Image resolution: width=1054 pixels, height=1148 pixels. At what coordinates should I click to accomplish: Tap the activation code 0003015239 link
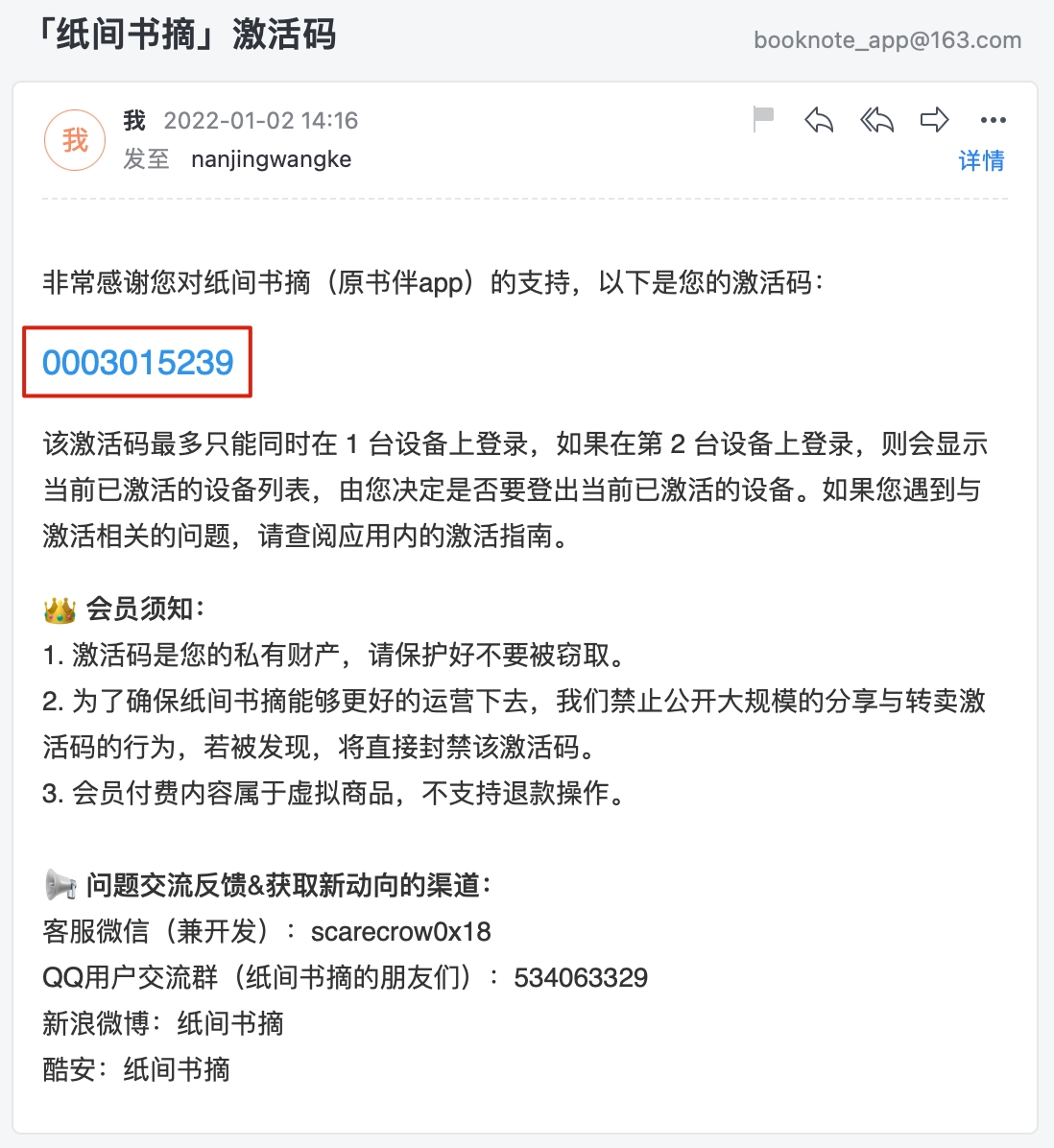138,363
